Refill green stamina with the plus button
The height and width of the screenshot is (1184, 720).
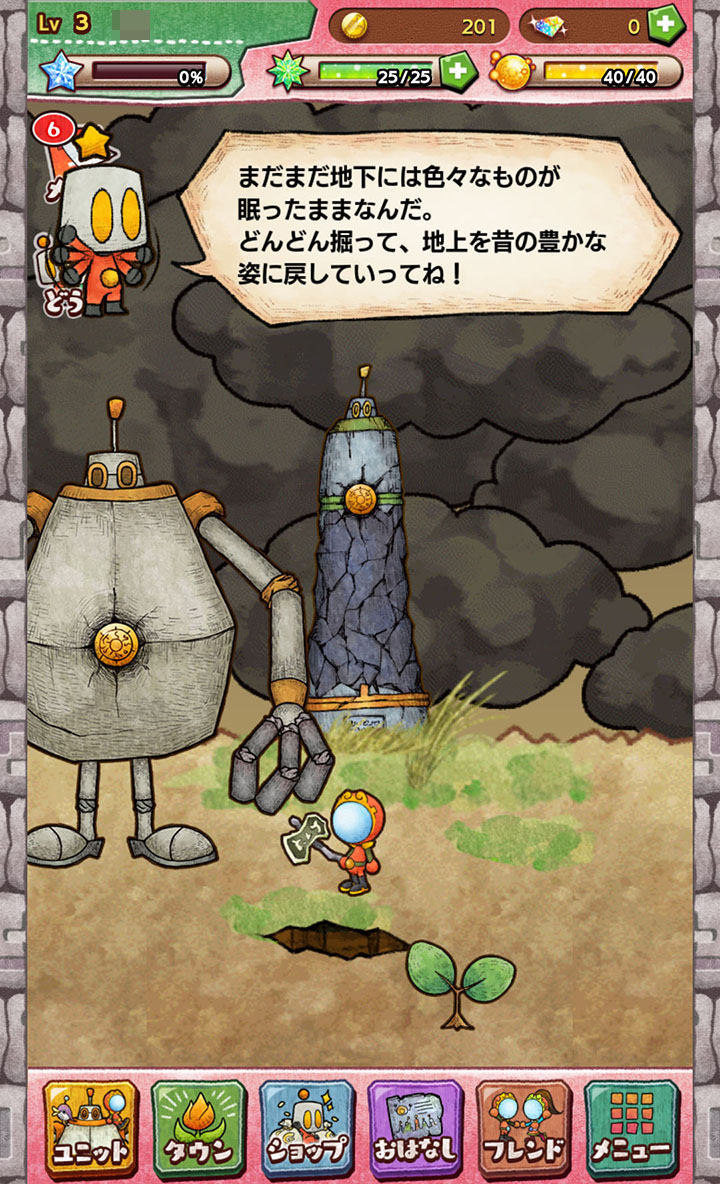(458, 72)
